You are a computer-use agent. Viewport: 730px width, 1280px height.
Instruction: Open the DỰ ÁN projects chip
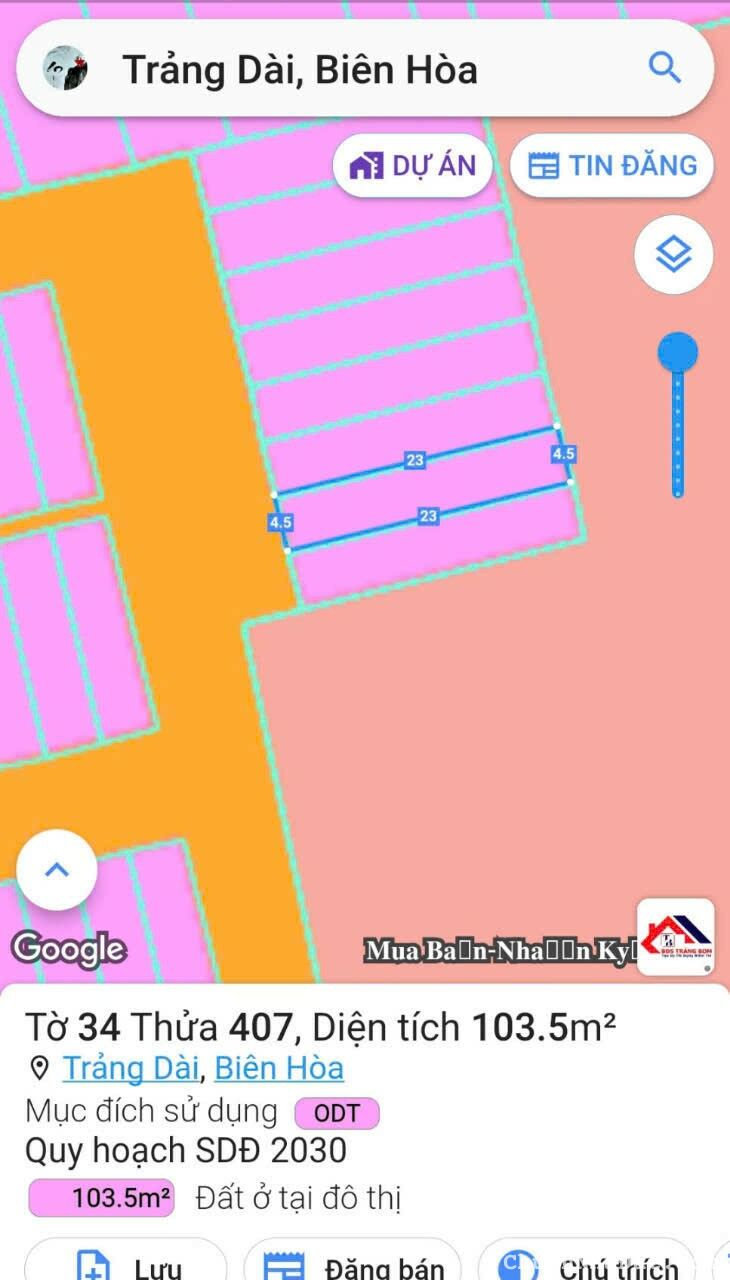[x=412, y=166]
